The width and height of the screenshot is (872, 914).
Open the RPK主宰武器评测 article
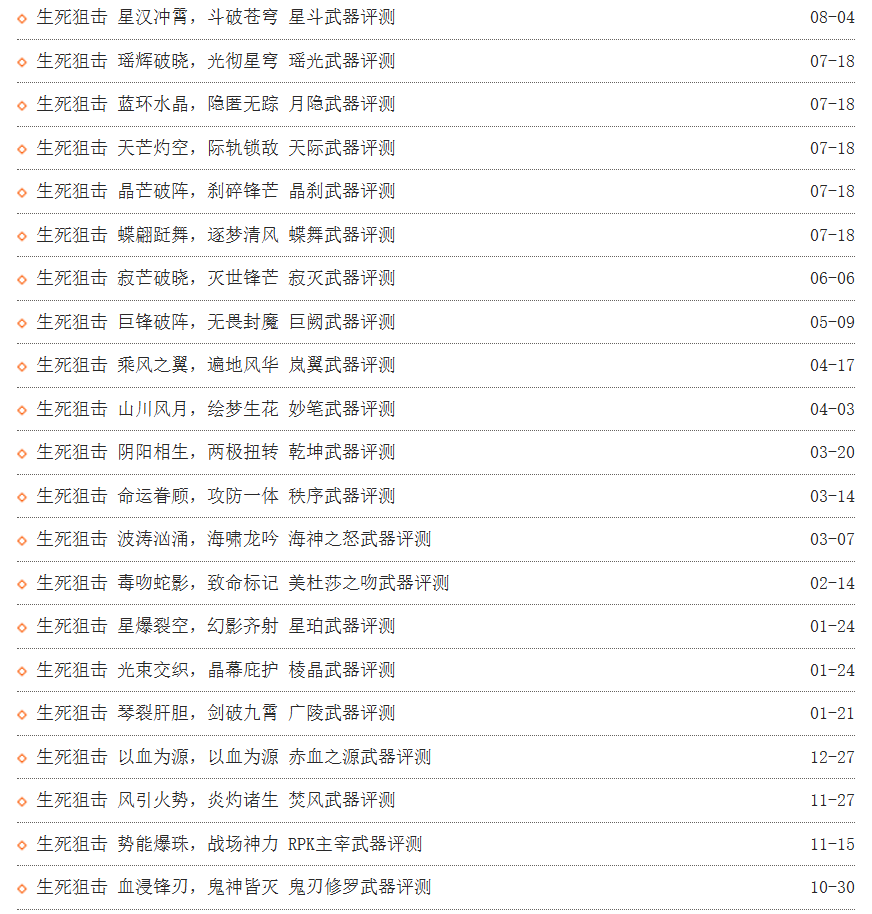point(229,844)
